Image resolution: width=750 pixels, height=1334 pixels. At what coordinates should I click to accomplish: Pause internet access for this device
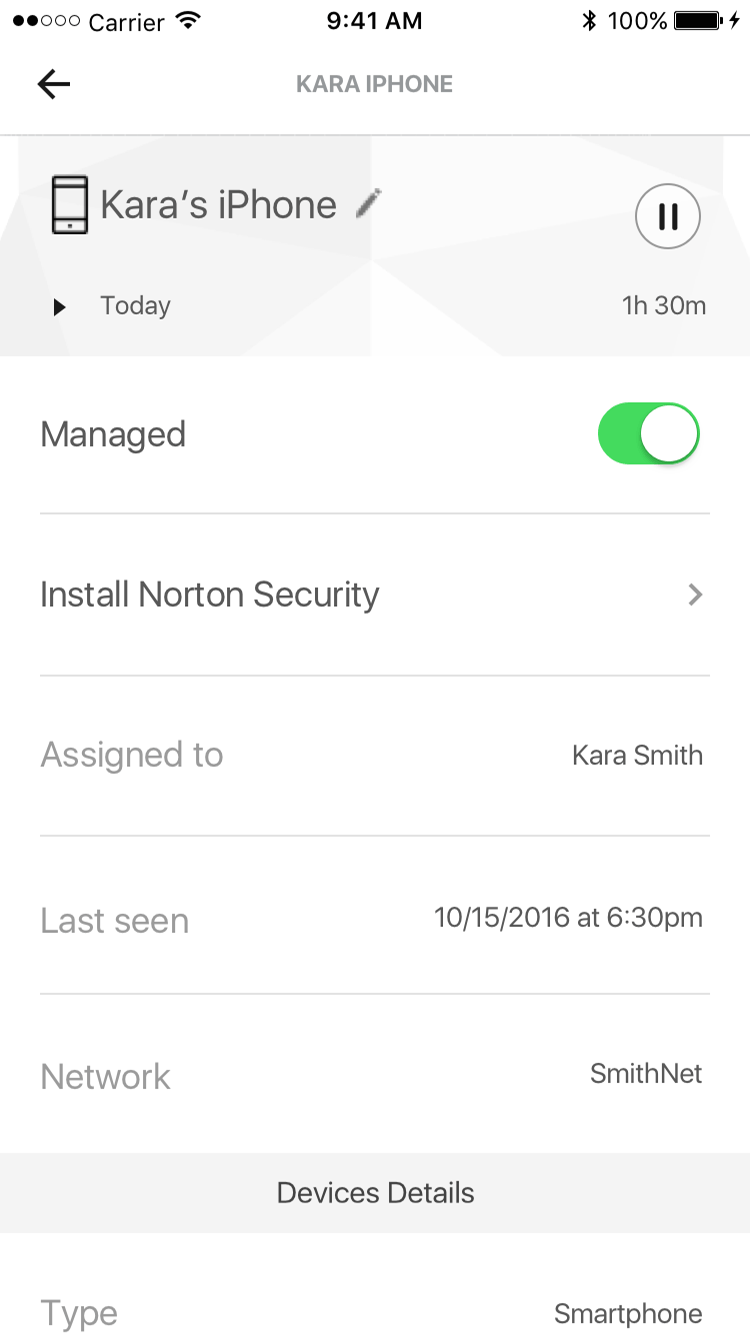coord(668,216)
